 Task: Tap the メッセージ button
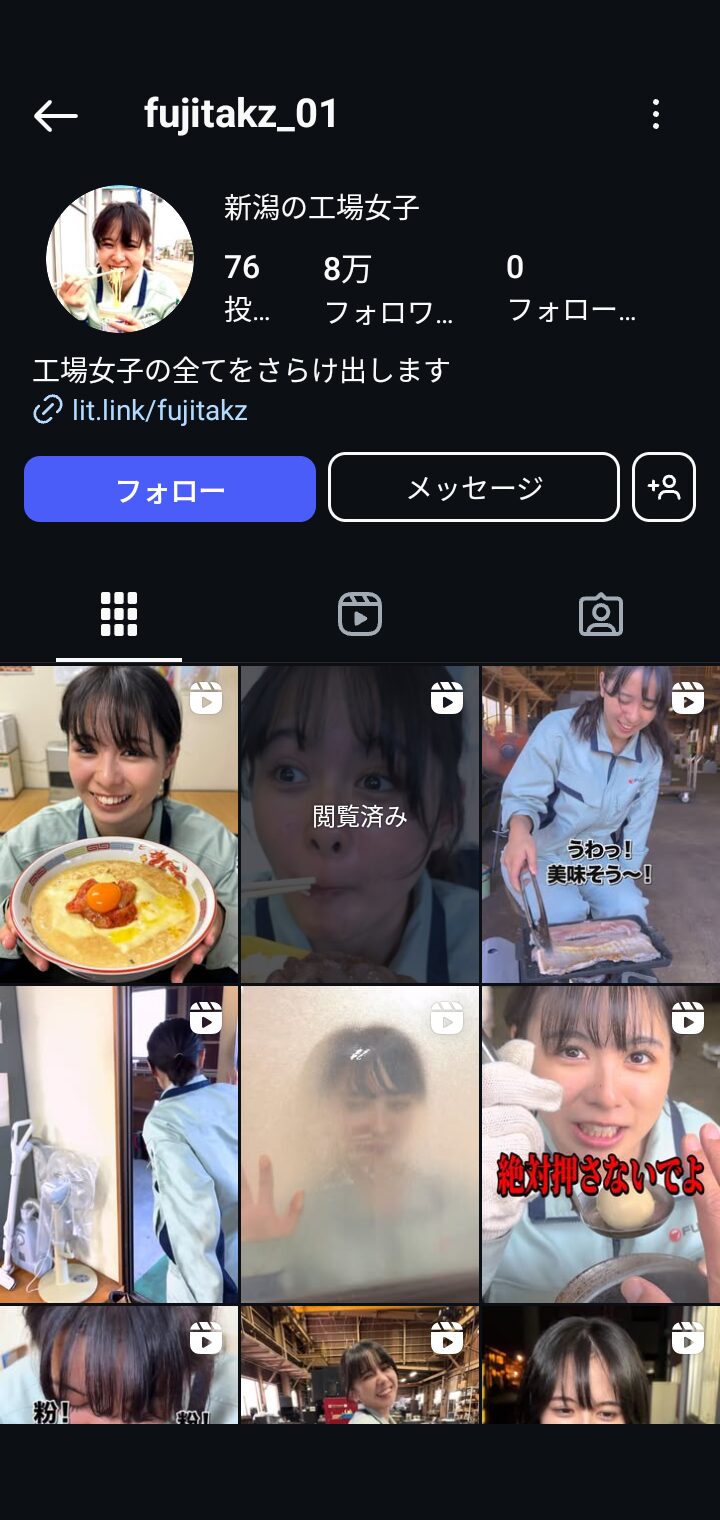point(474,488)
